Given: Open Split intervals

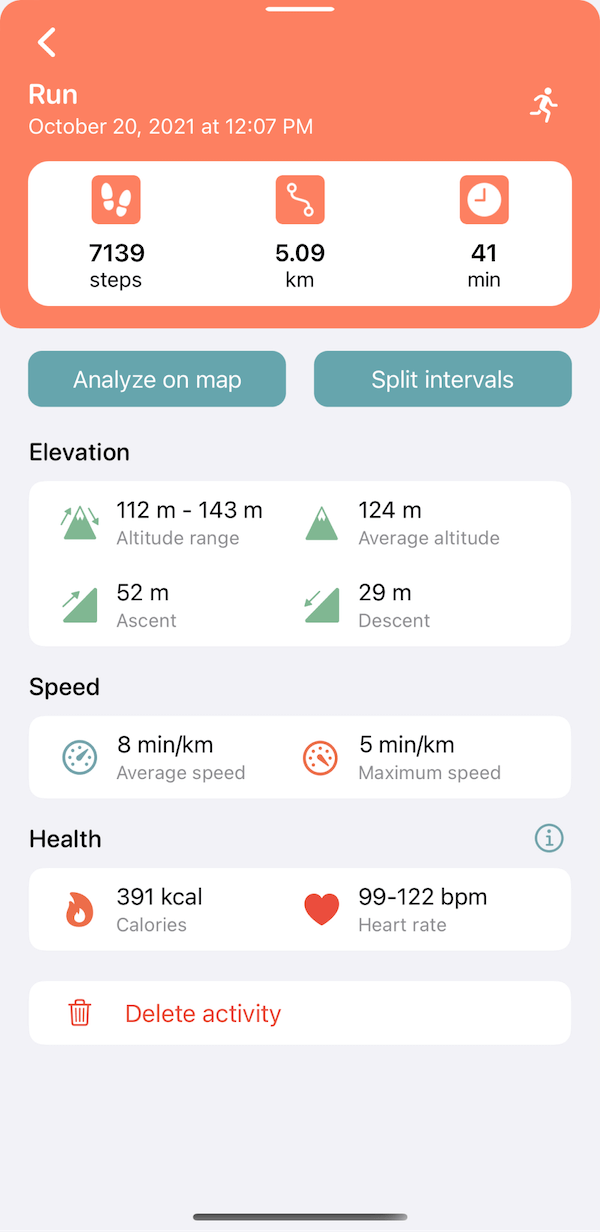Looking at the screenshot, I should (x=443, y=379).
